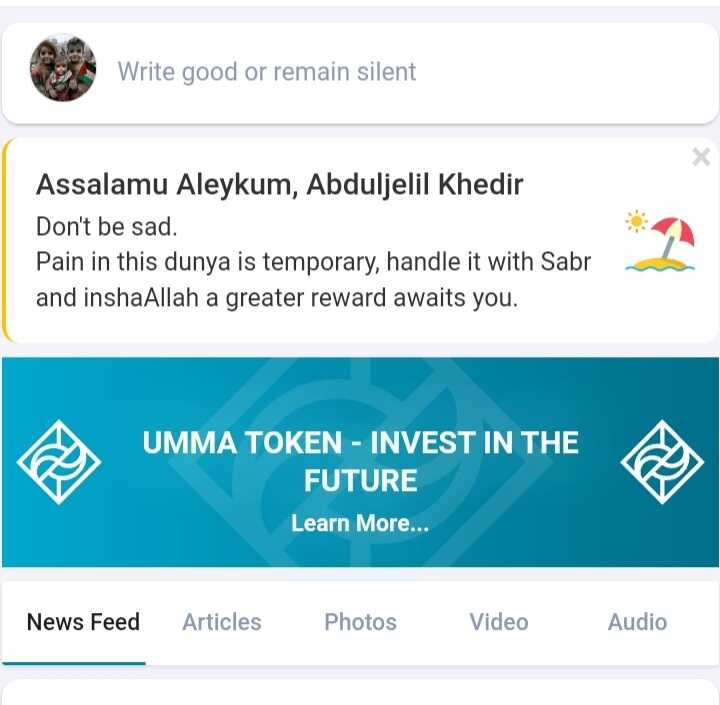Tap the "Write good or remain silent" field
Screen dimensions: 720x705
(267, 72)
